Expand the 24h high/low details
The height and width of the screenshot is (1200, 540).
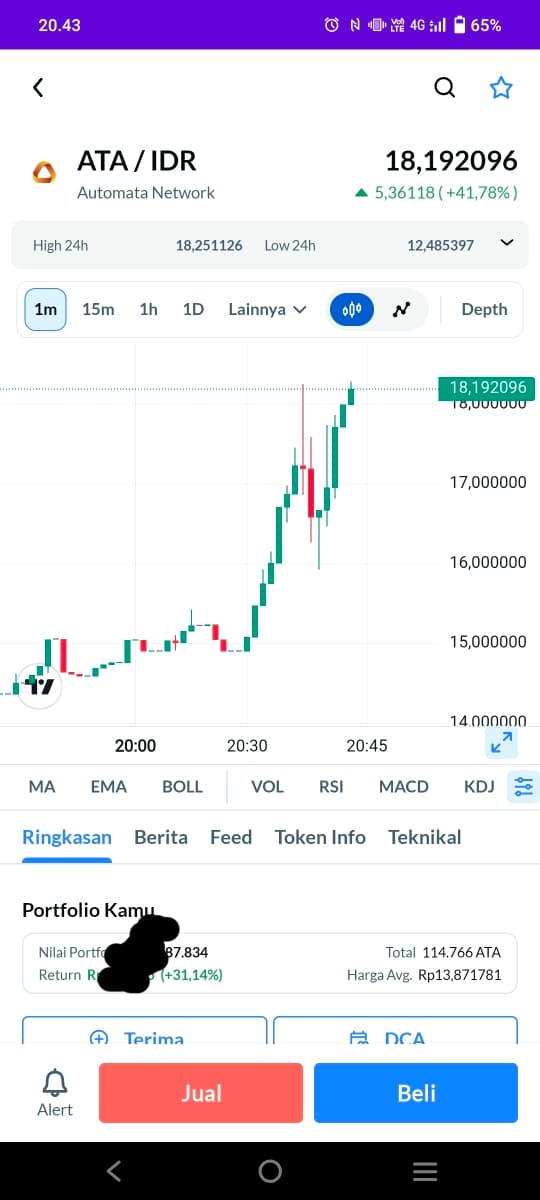(506, 243)
